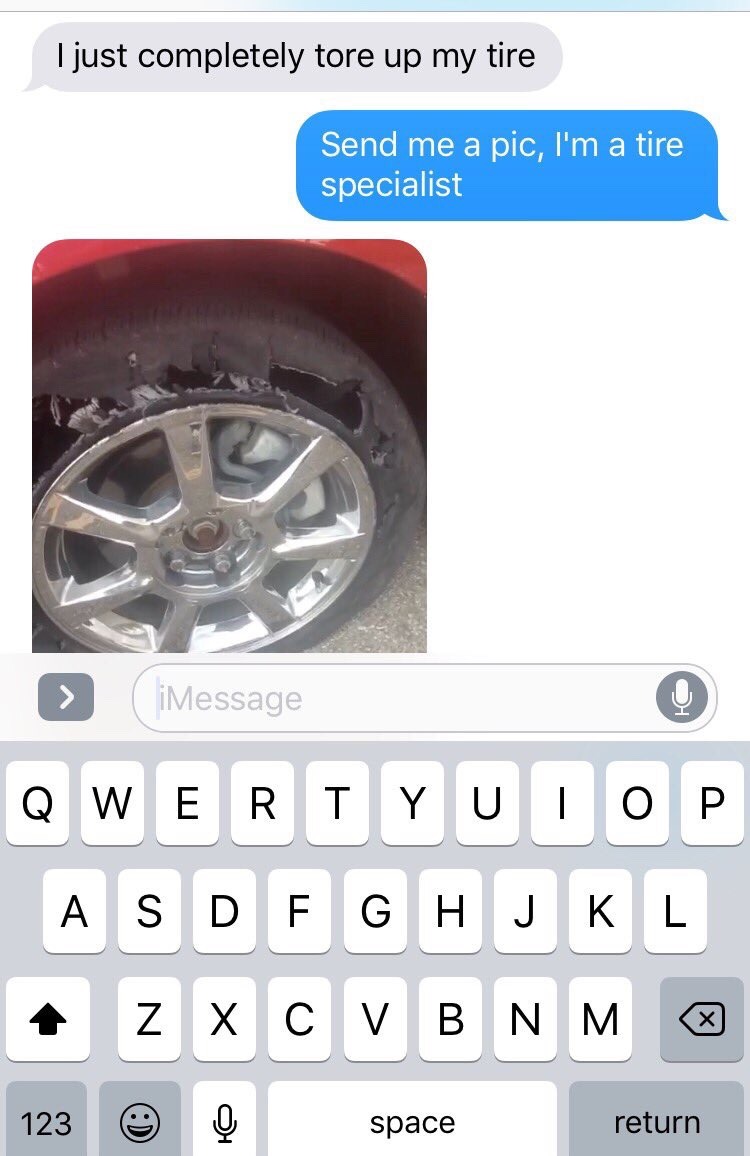Switch keyboard to 123 numbers
Viewport: 750px width, 1156px height.
coord(46,1122)
